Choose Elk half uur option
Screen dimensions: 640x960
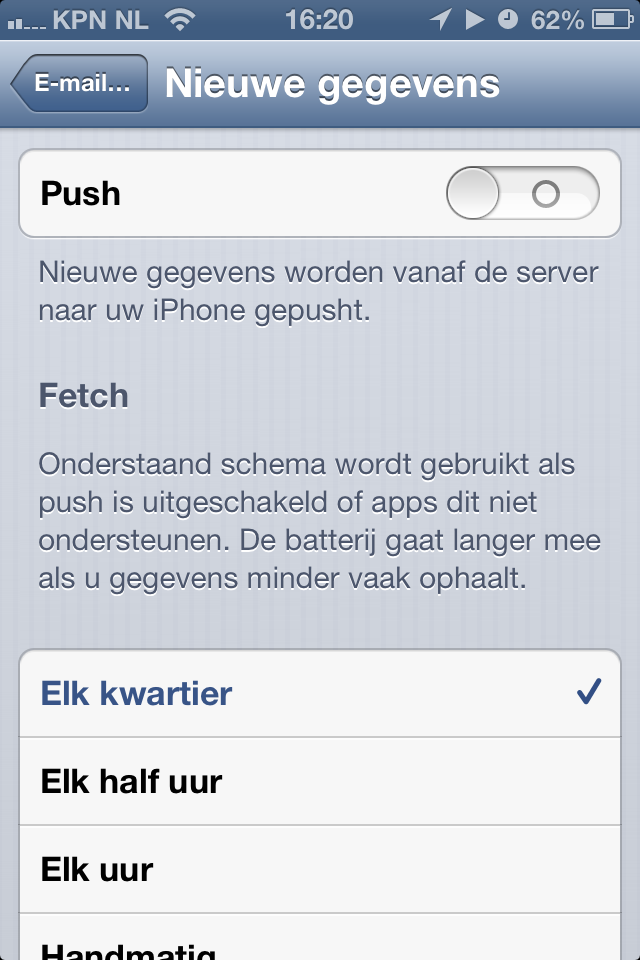point(320,781)
